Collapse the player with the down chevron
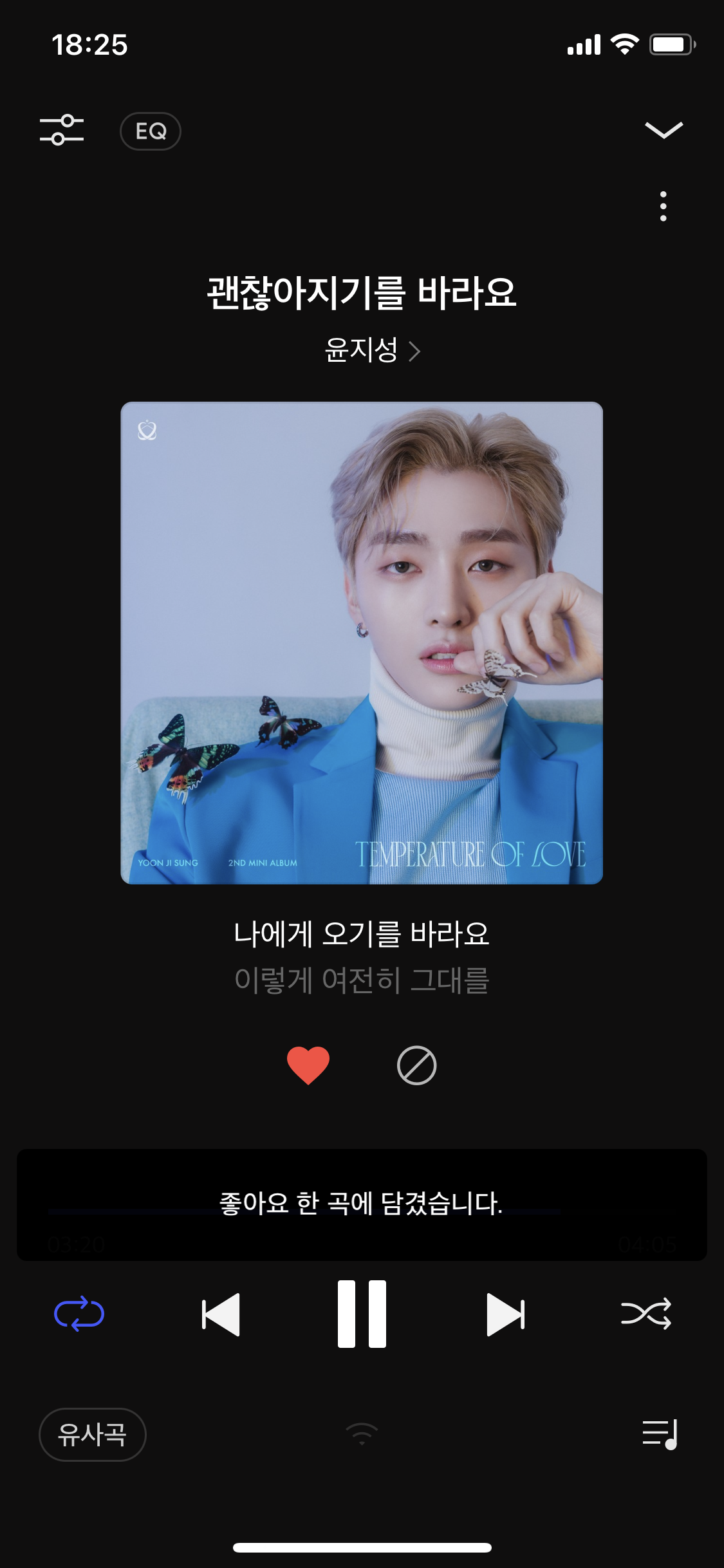Viewport: 724px width, 1568px height. [663, 129]
